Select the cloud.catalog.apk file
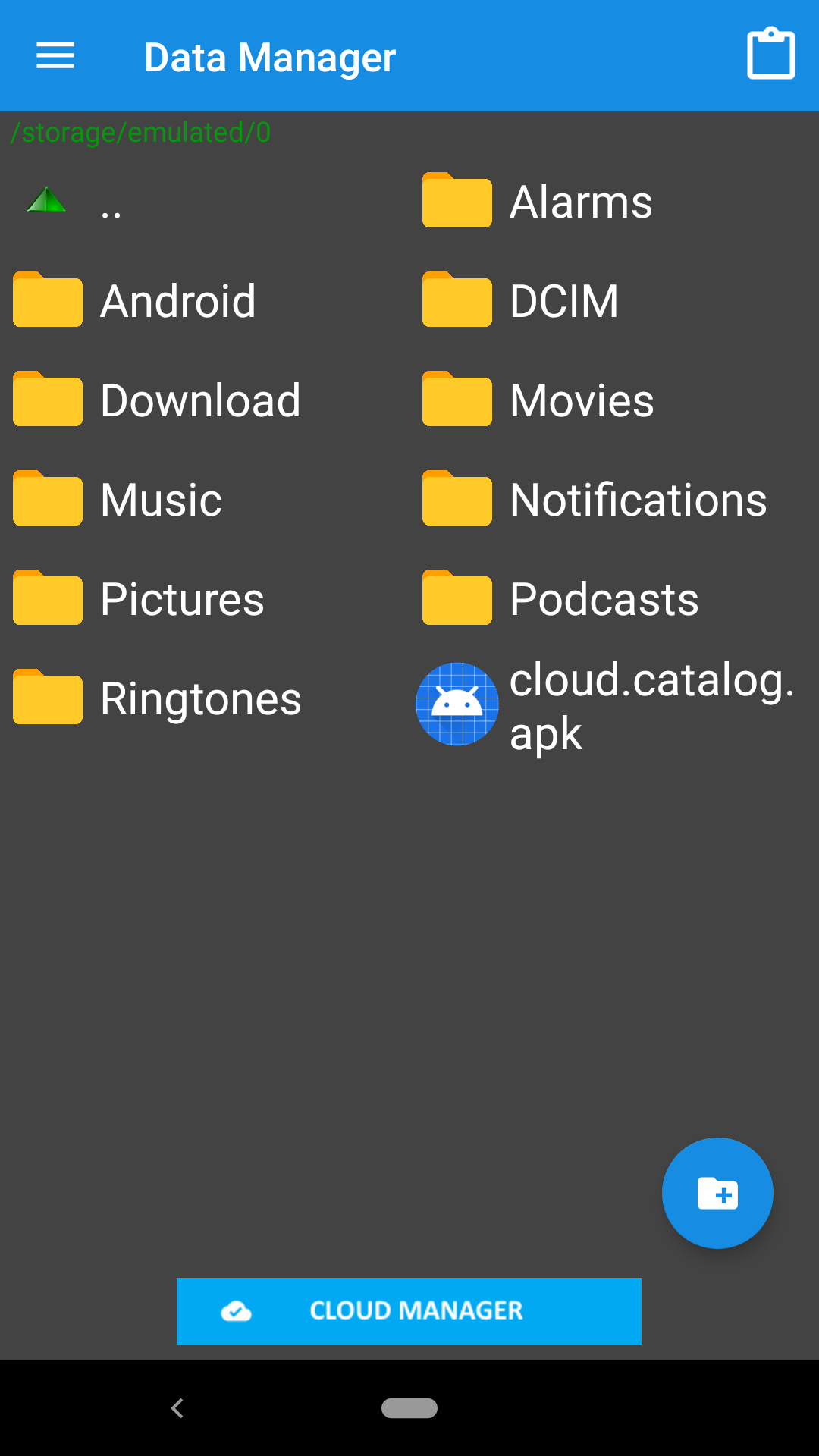The image size is (819, 1456). [x=614, y=705]
